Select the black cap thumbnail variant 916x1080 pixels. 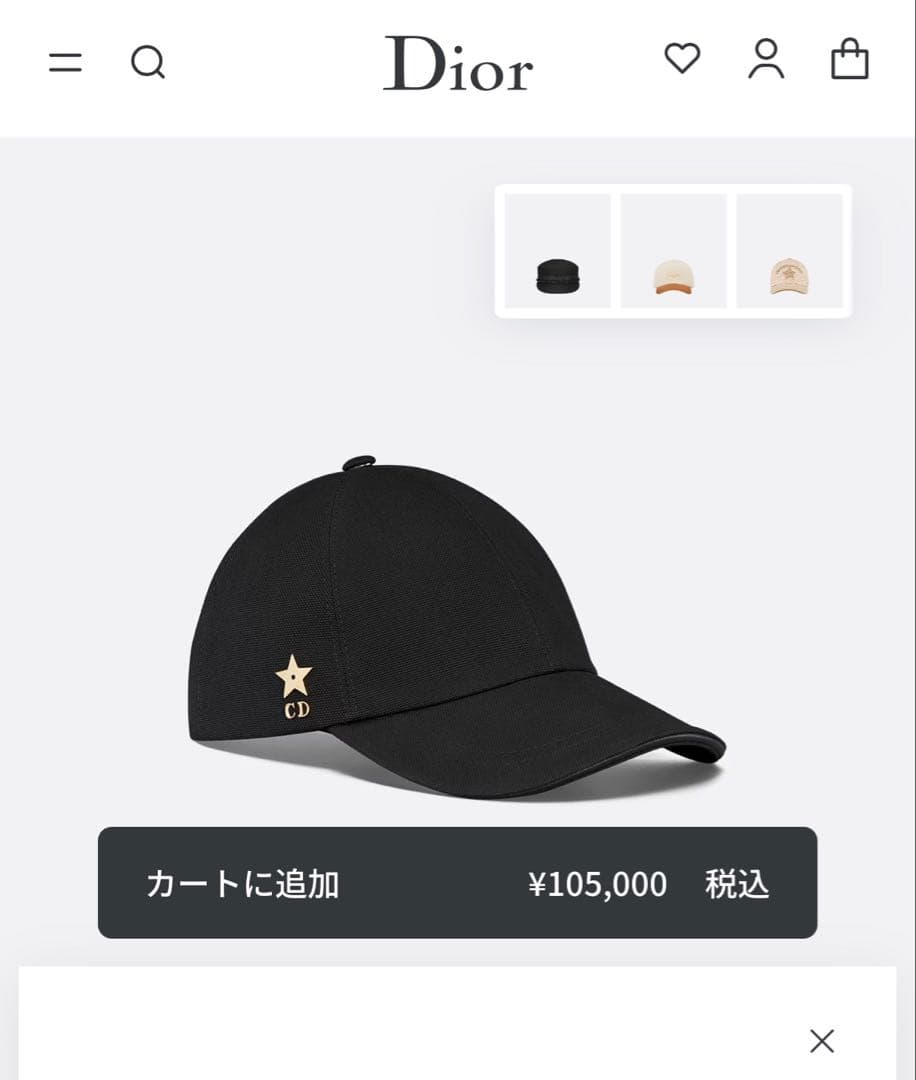[x=557, y=250]
